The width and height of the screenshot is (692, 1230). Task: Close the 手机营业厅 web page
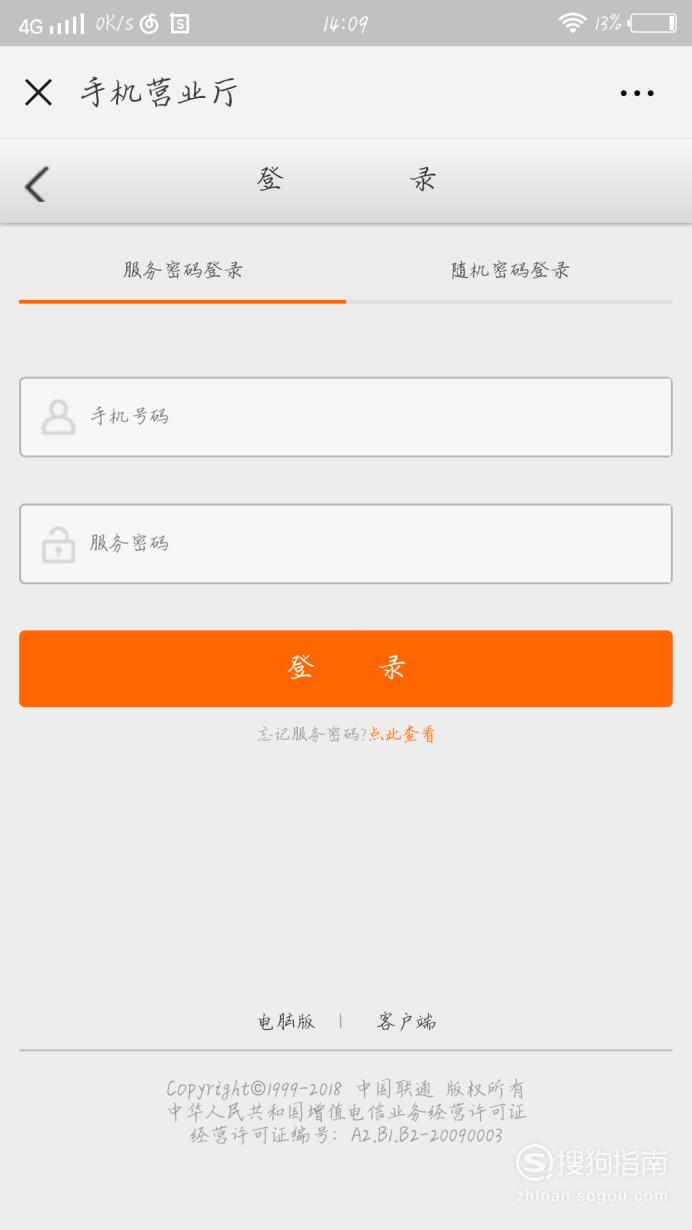[x=38, y=93]
